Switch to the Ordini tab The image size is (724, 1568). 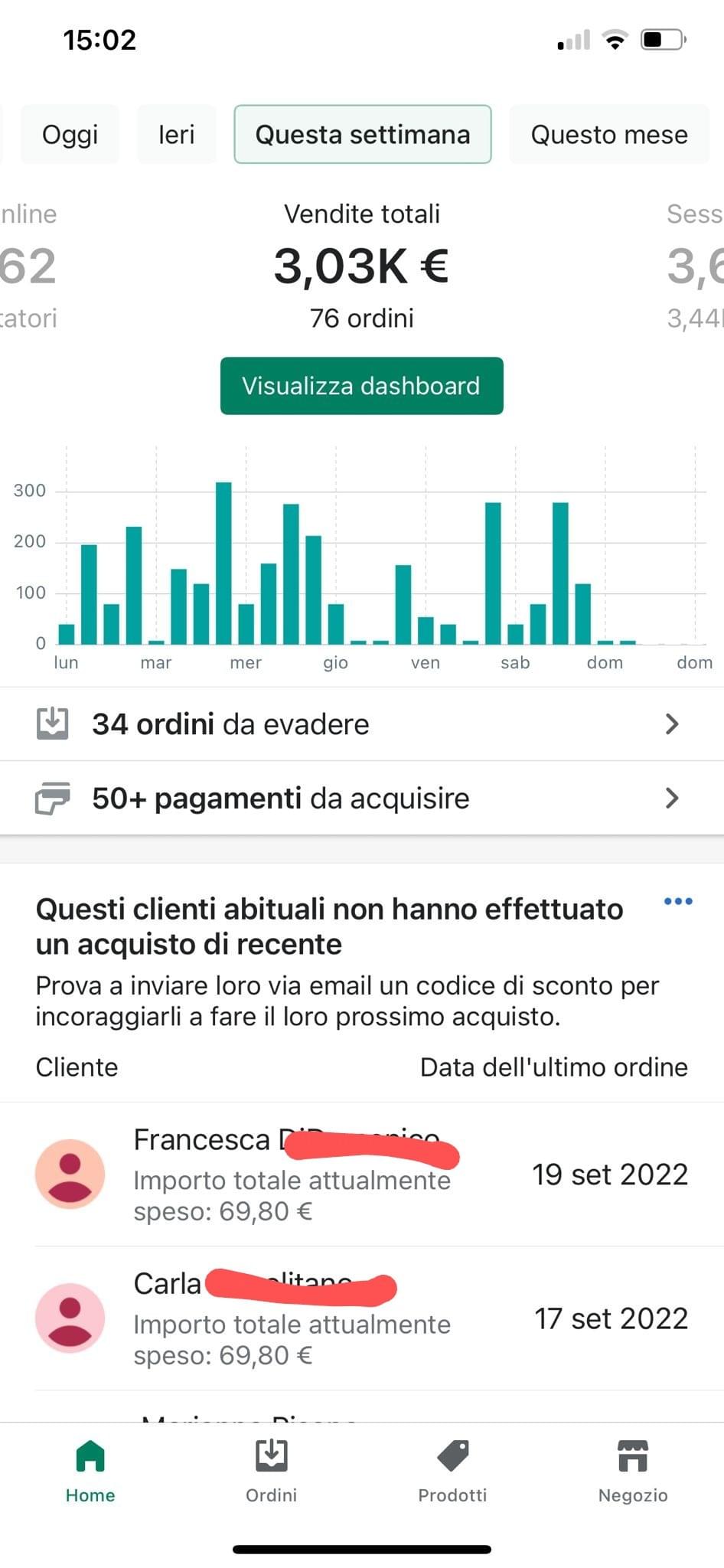point(271,1472)
